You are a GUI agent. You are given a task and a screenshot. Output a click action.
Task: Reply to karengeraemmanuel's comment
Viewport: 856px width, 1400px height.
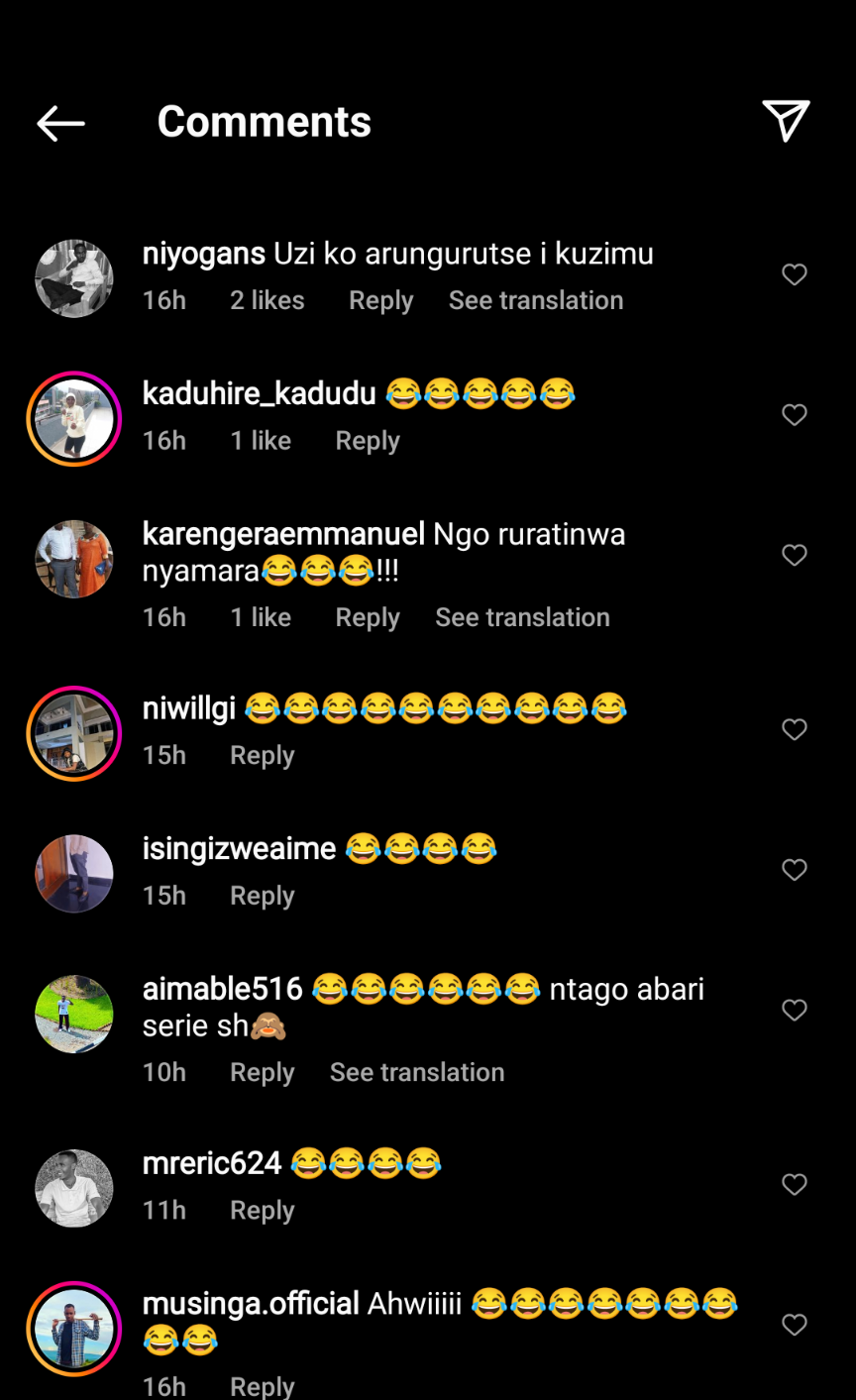368,617
